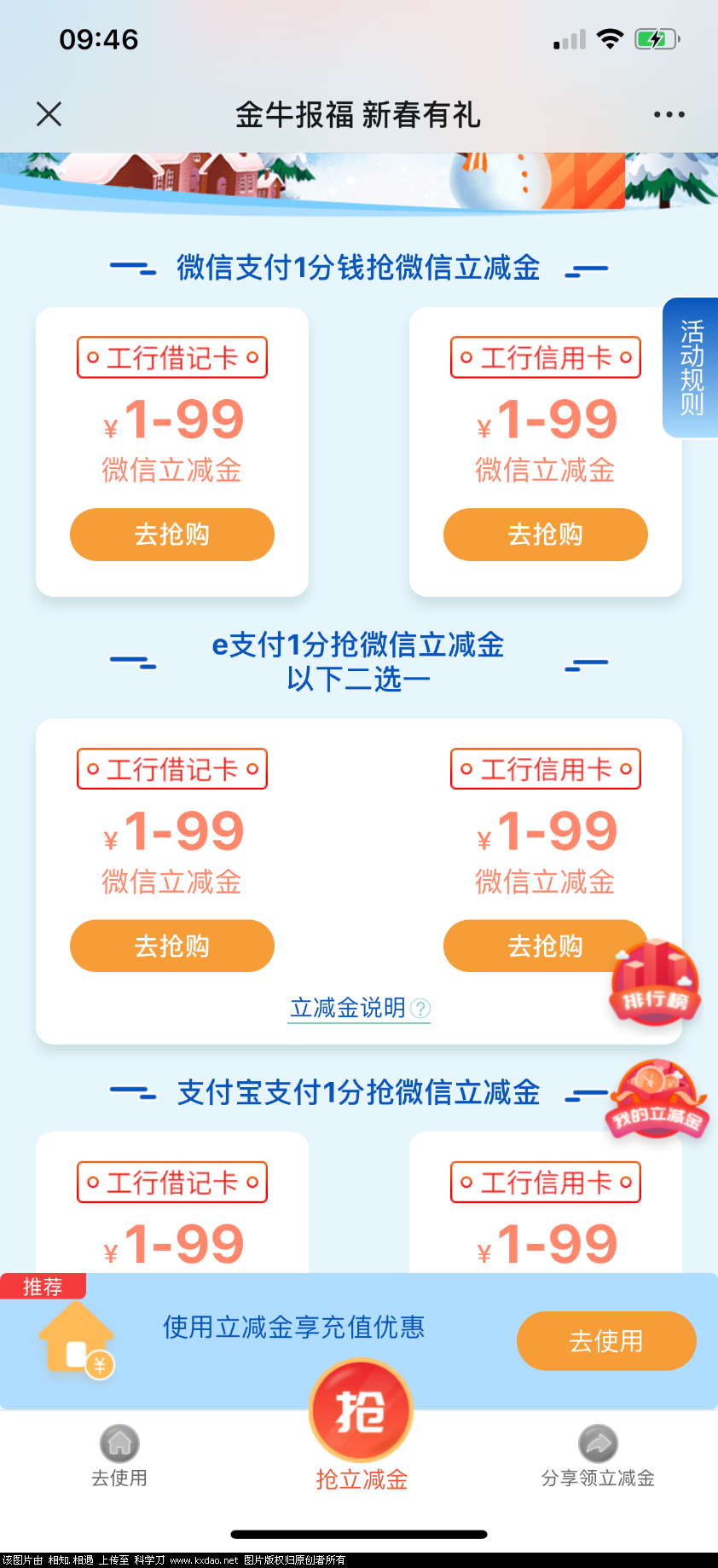The width and height of the screenshot is (718, 1568).
Task: Tap 去抢购 for 微信支付 工行借记卡
Action: (172, 535)
